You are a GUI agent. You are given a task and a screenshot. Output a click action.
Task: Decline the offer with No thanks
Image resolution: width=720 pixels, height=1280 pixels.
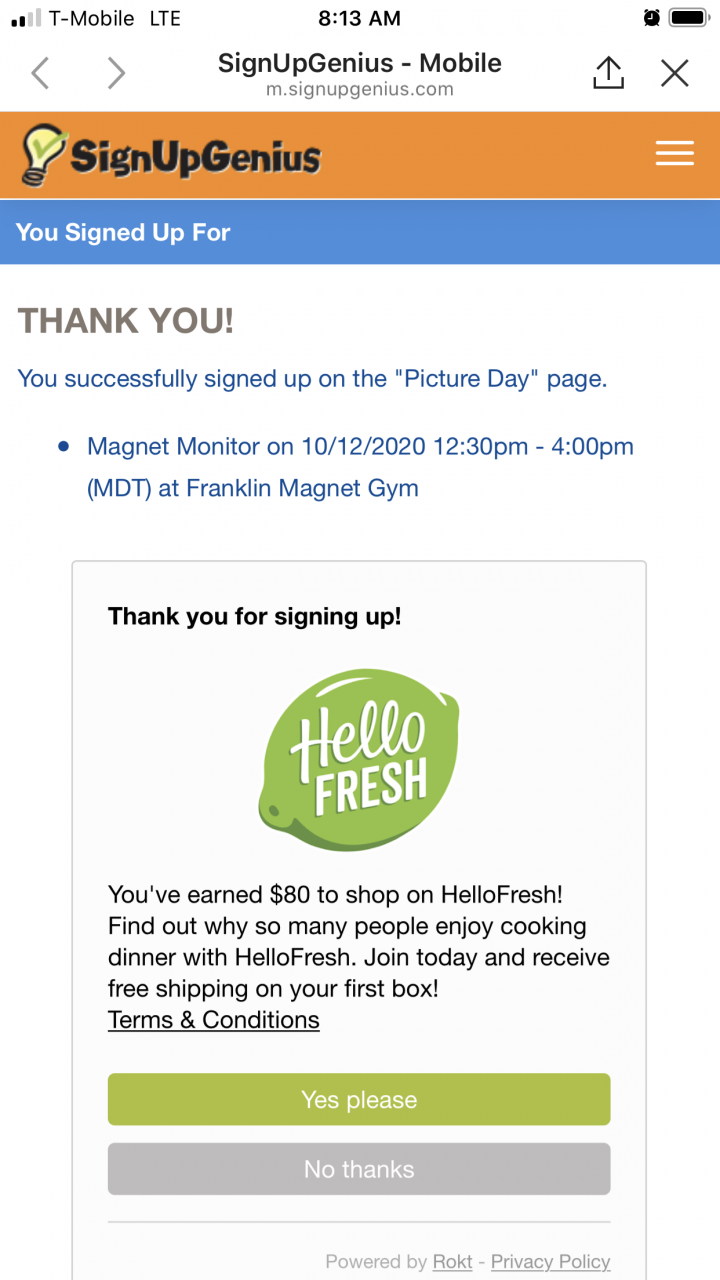(x=359, y=1169)
